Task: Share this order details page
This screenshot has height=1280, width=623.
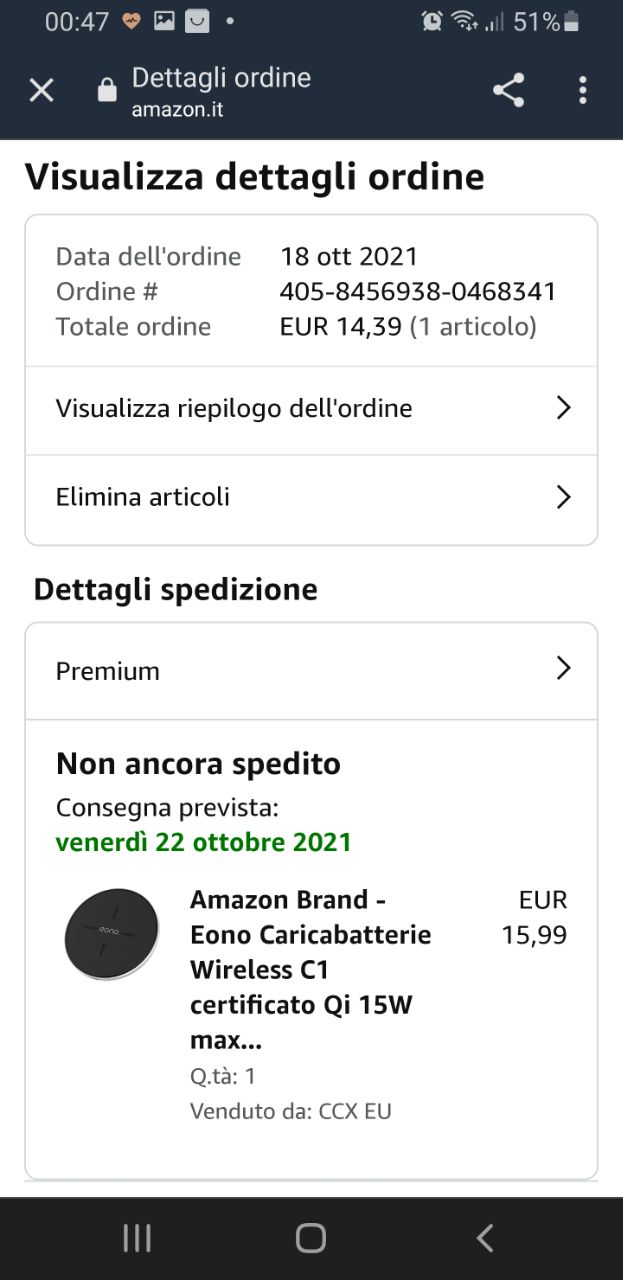Action: click(x=508, y=91)
